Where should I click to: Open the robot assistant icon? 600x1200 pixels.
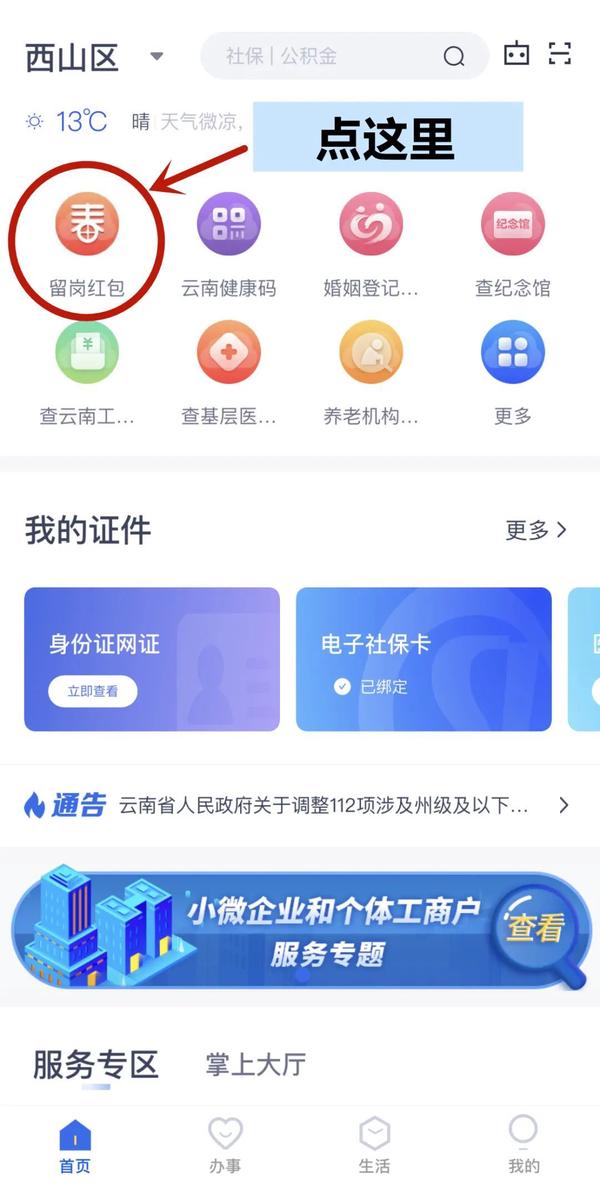point(516,54)
